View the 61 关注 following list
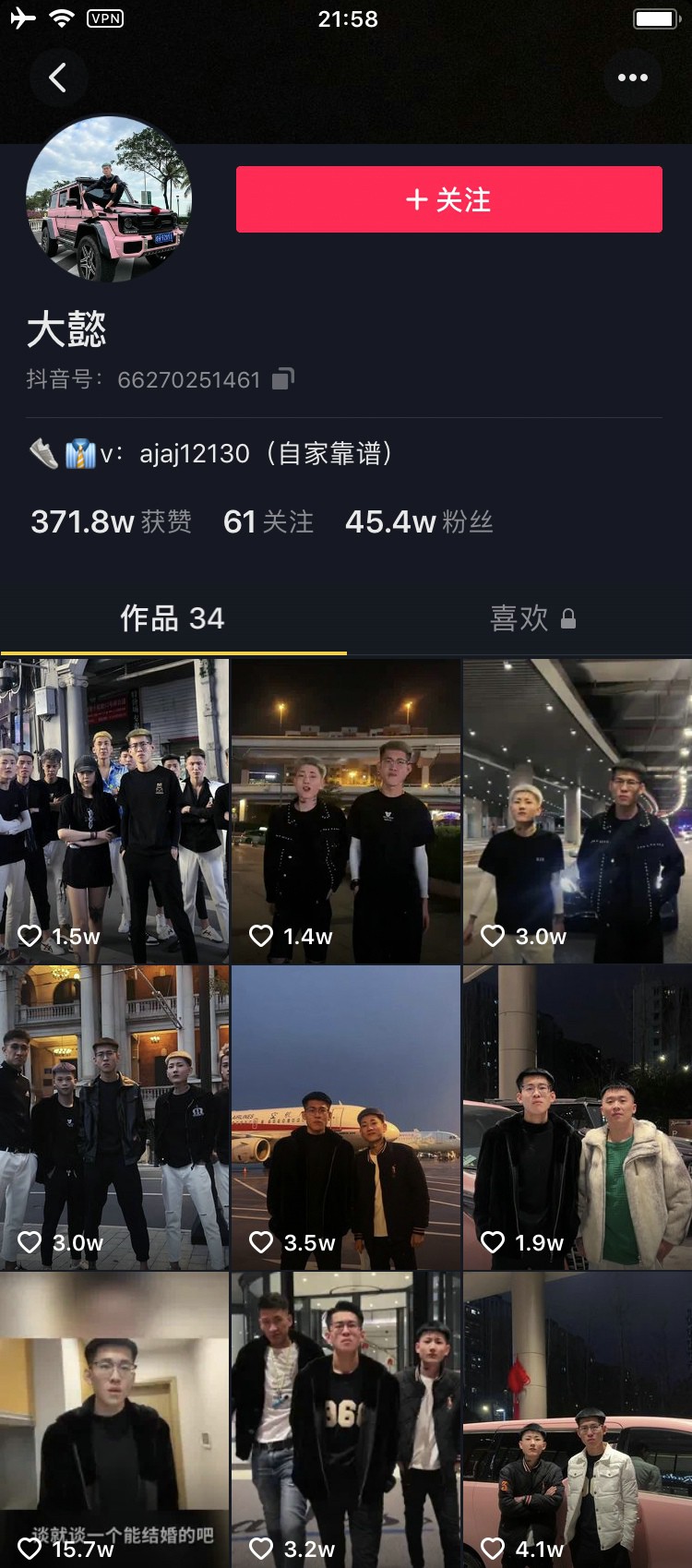Screen dimensions: 692x1568 [268, 522]
